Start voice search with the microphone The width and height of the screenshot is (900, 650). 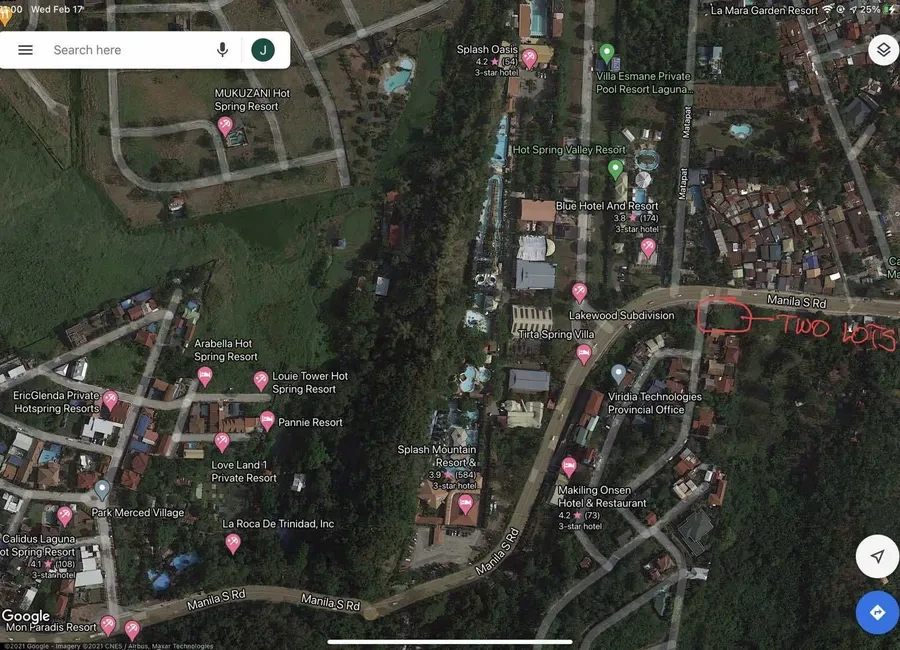[x=223, y=50]
